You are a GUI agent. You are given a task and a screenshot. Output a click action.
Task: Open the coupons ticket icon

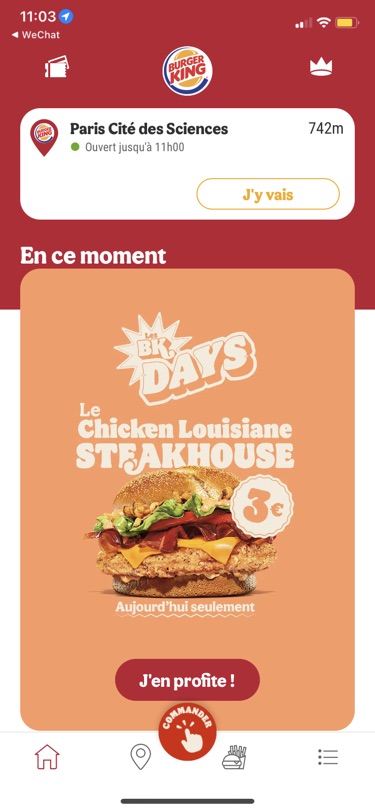tap(56, 67)
